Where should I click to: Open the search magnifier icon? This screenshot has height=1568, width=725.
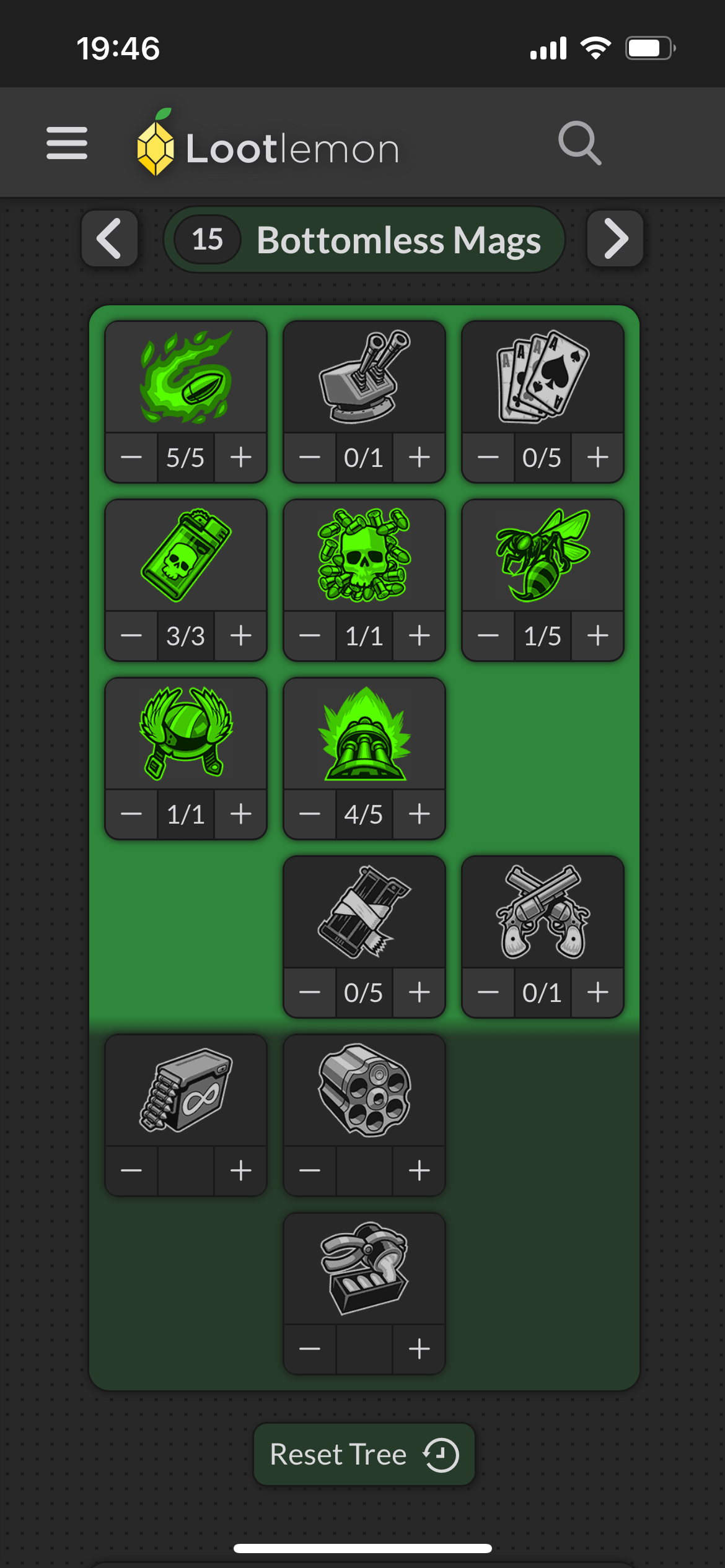(579, 144)
